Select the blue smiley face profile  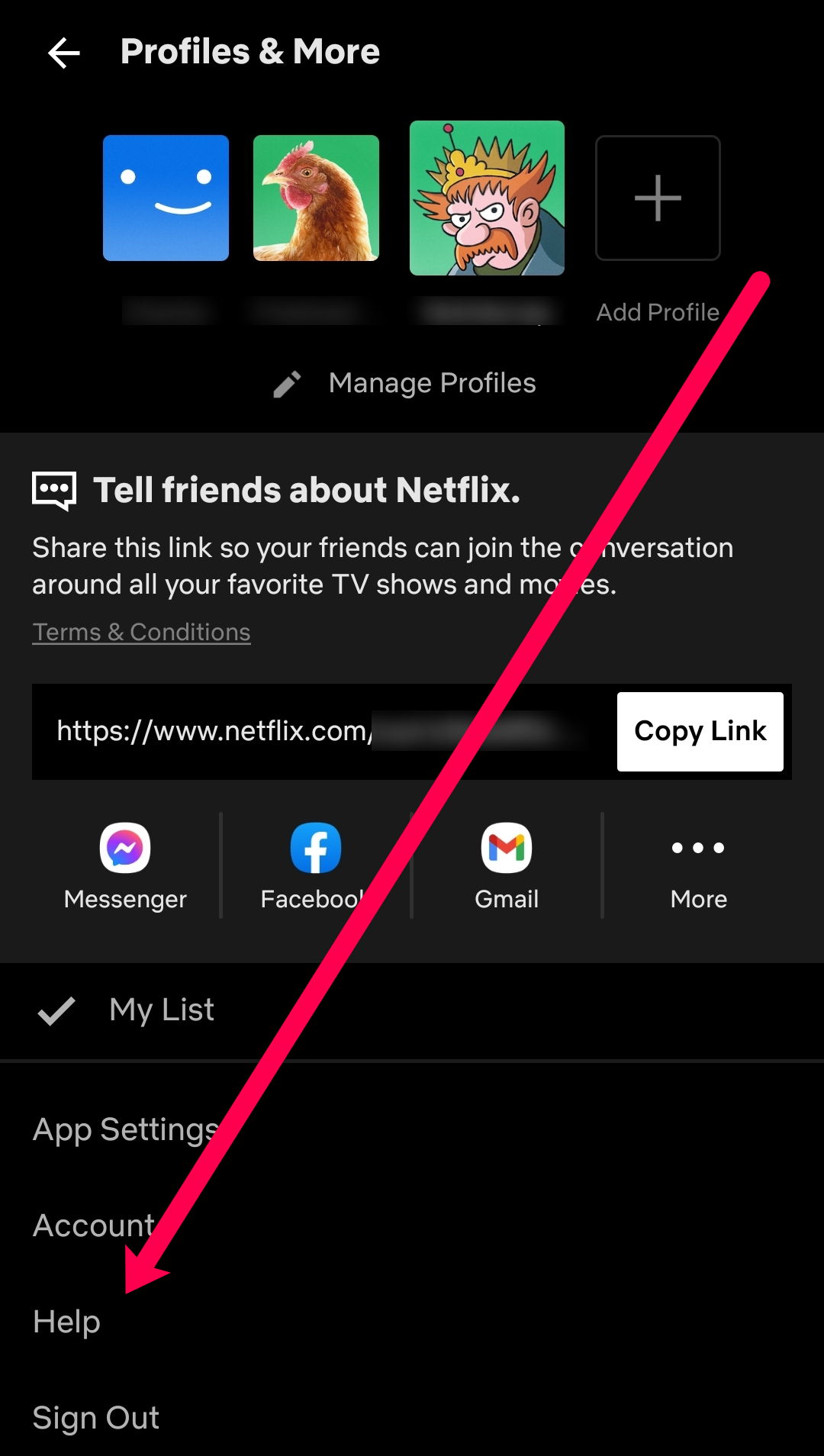click(x=166, y=198)
